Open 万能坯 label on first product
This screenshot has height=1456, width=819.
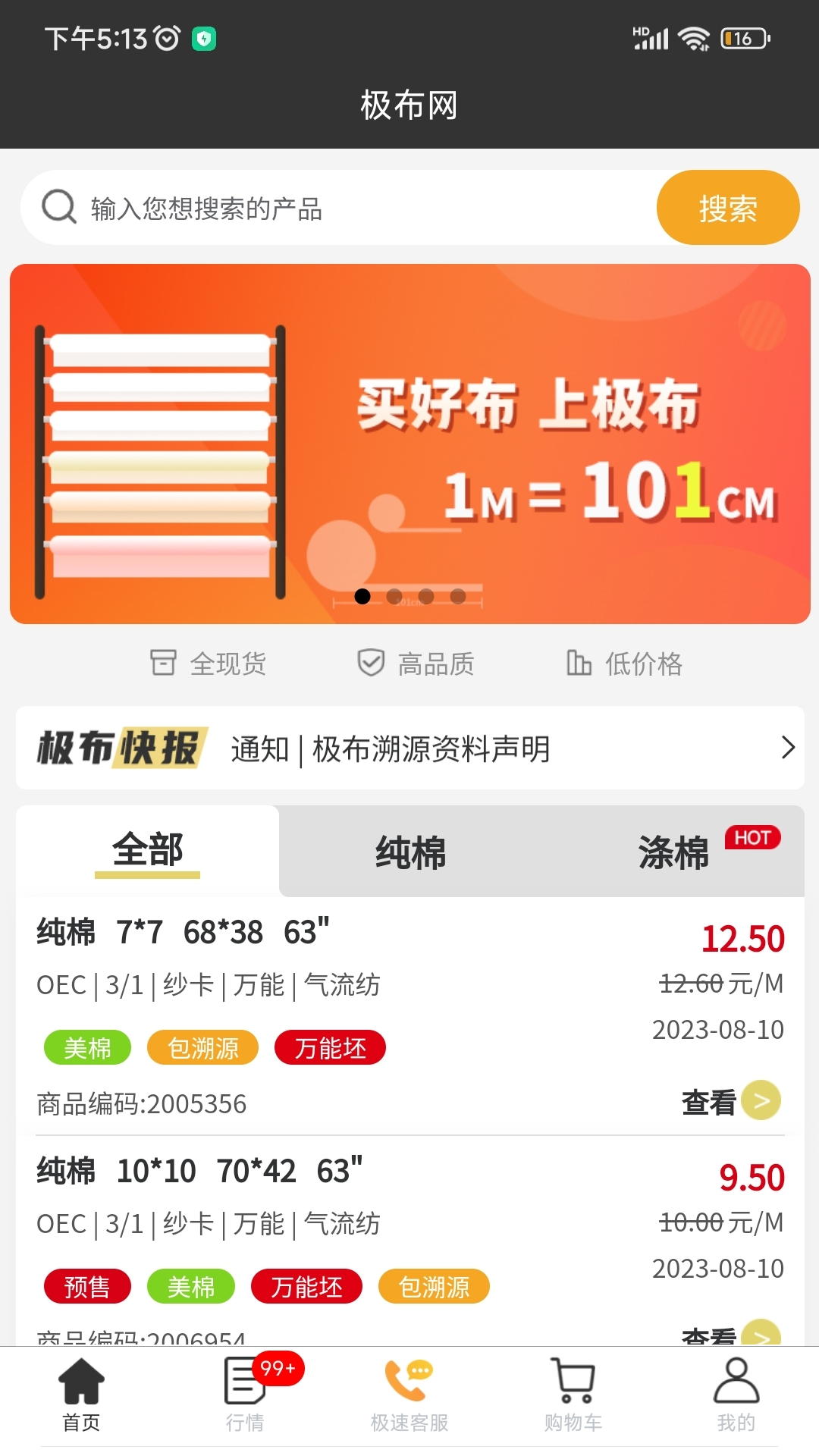(331, 1048)
